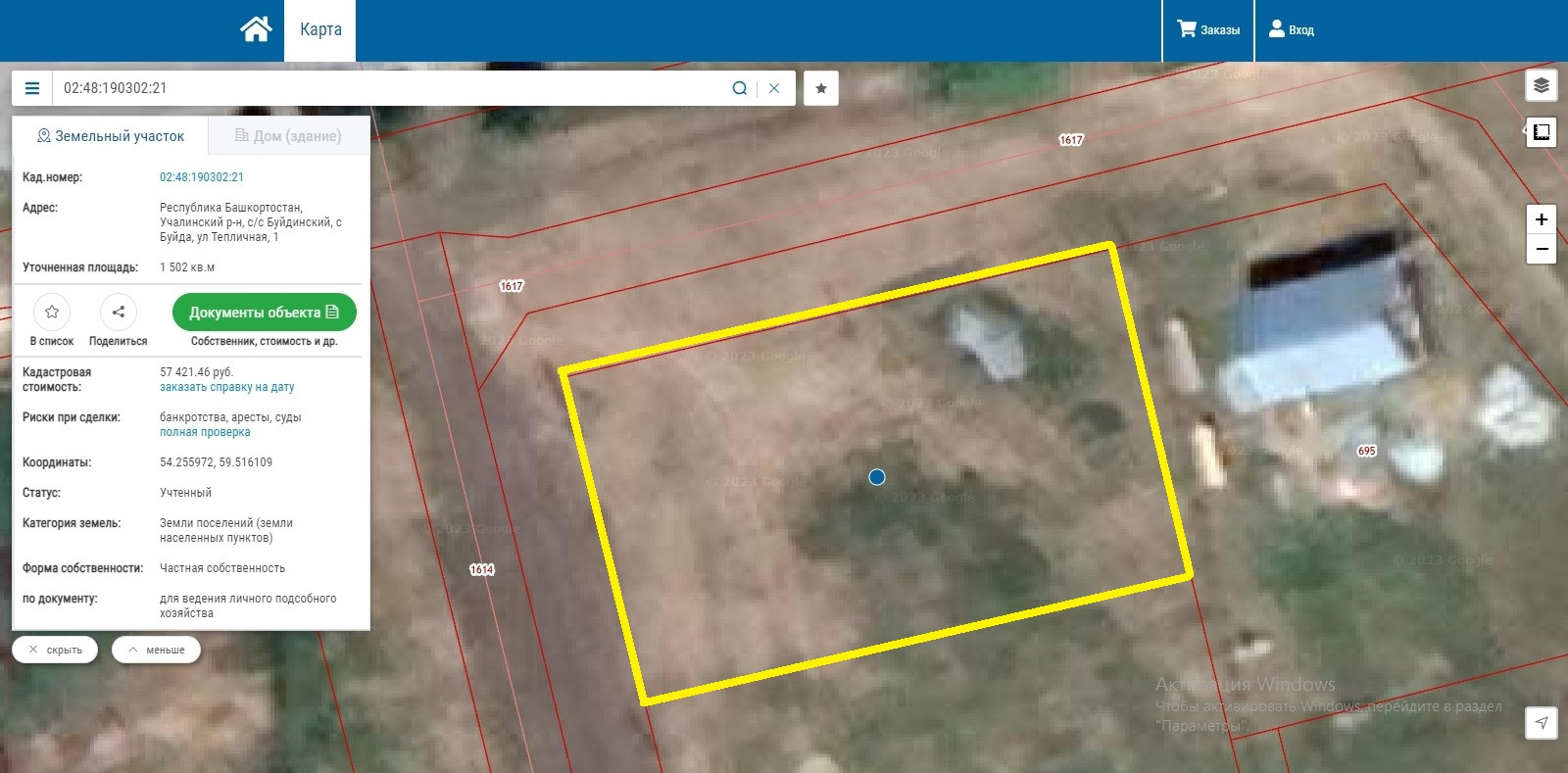Open полная проверка link

pos(205,432)
